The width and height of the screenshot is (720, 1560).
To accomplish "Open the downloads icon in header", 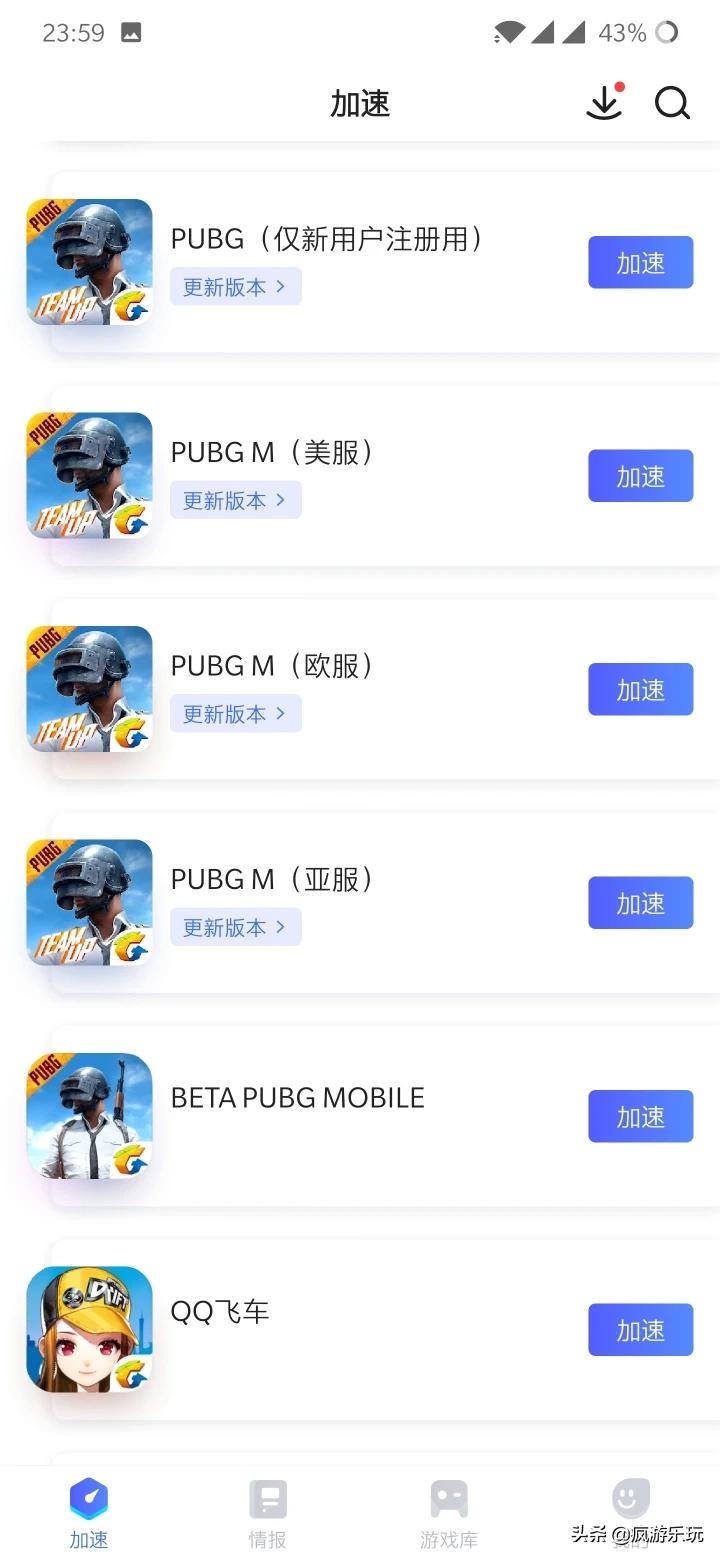I will point(604,103).
